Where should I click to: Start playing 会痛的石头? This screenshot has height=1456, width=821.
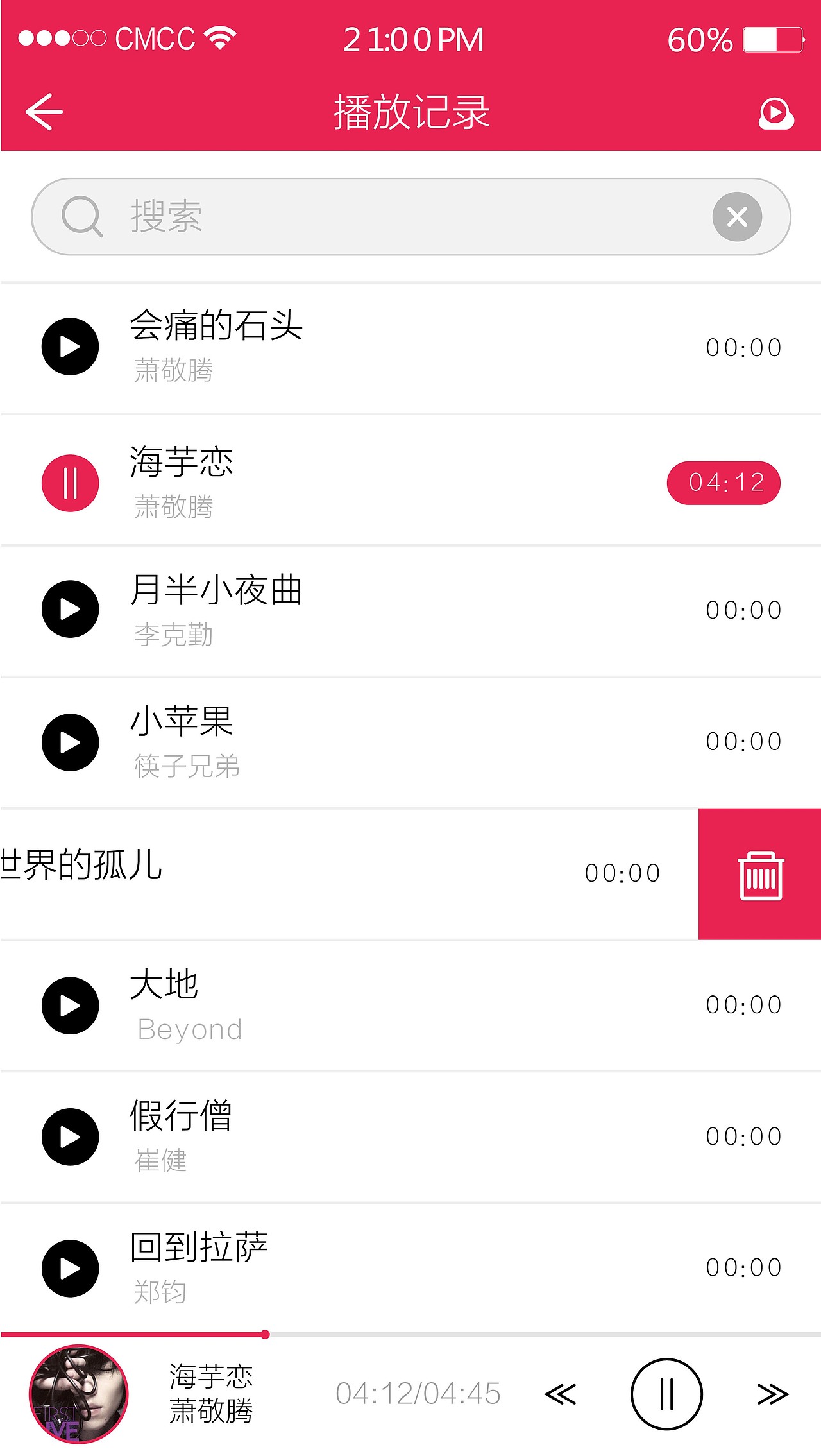[x=69, y=347]
